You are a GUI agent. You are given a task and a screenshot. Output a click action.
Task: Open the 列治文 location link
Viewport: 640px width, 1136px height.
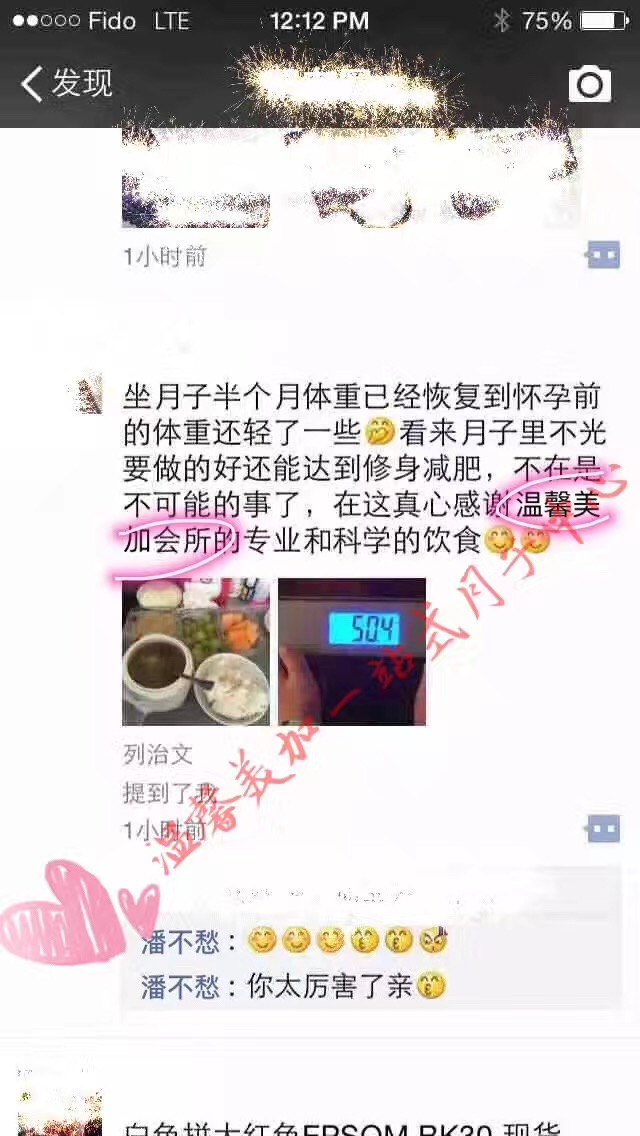157,754
